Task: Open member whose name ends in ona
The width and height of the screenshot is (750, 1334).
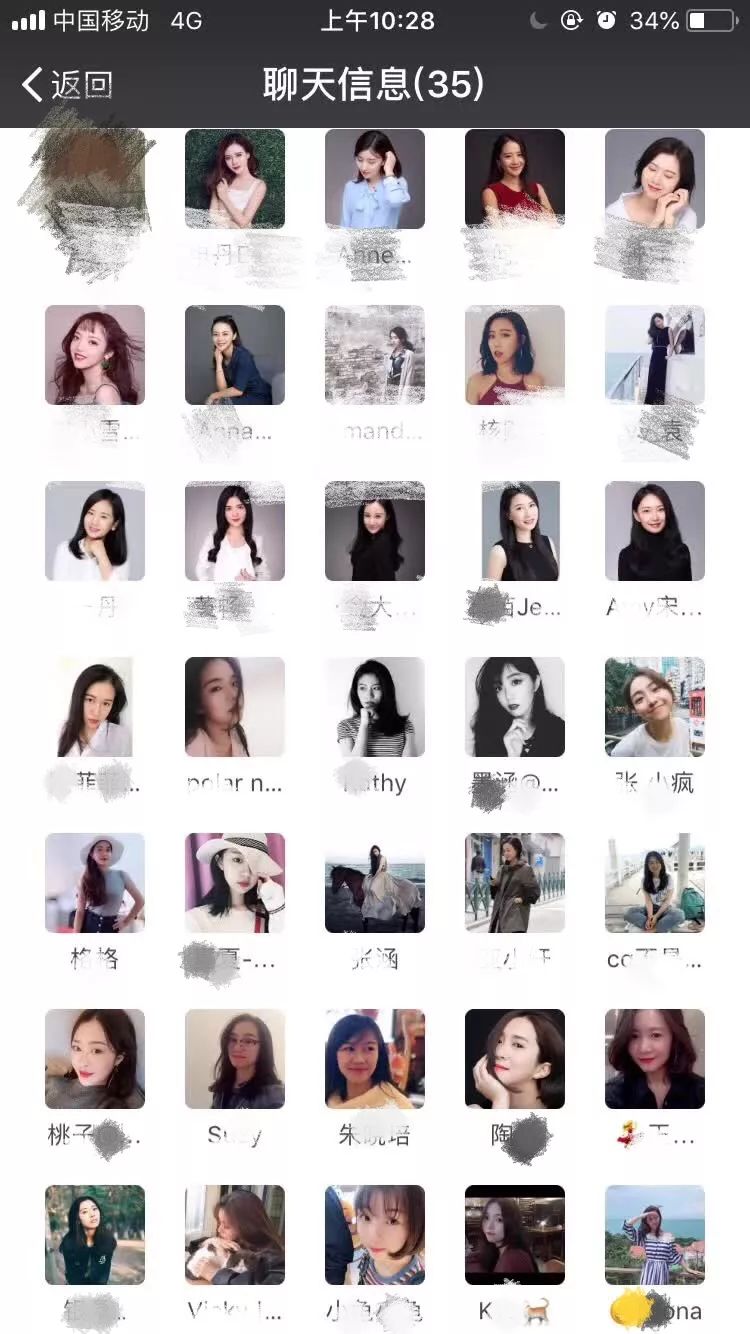Action: pos(654,1235)
